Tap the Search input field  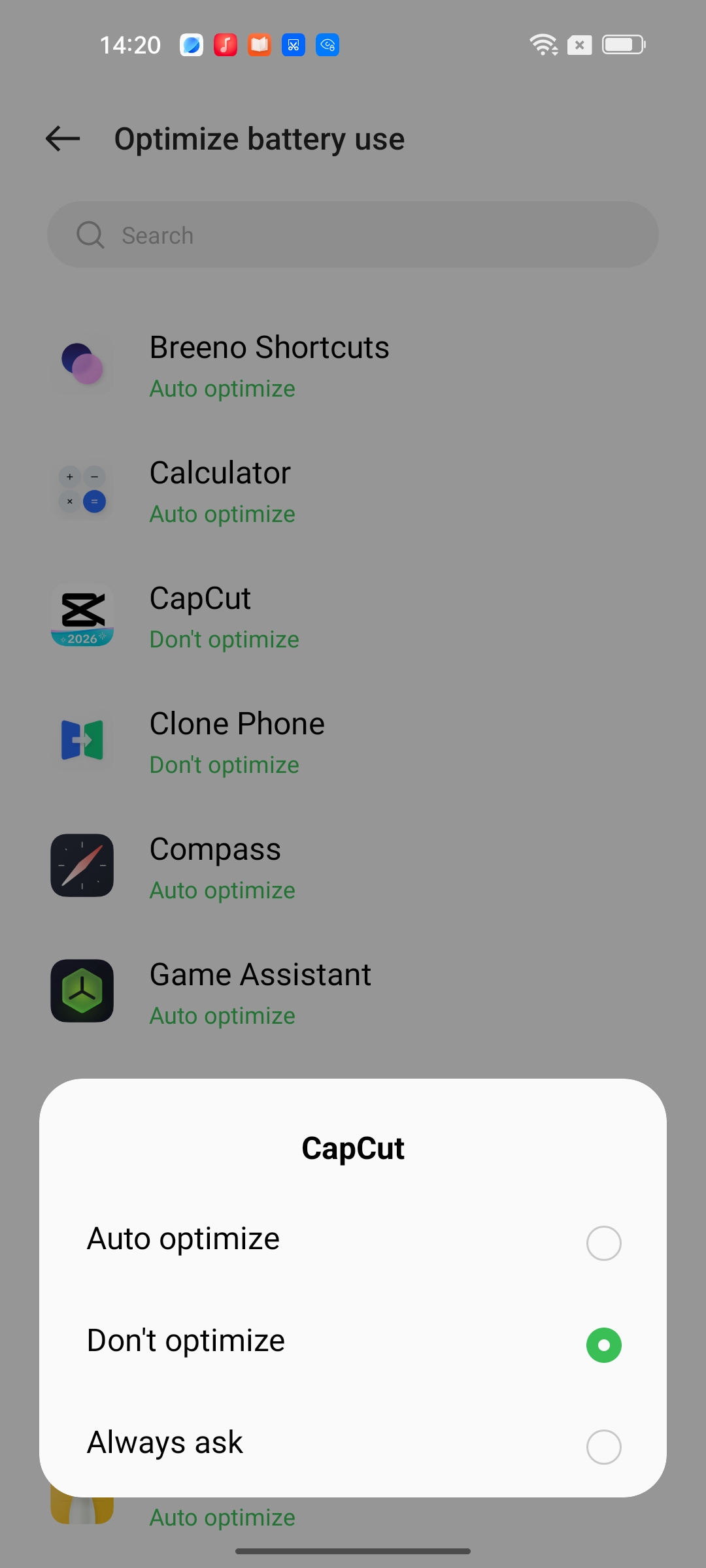point(353,235)
